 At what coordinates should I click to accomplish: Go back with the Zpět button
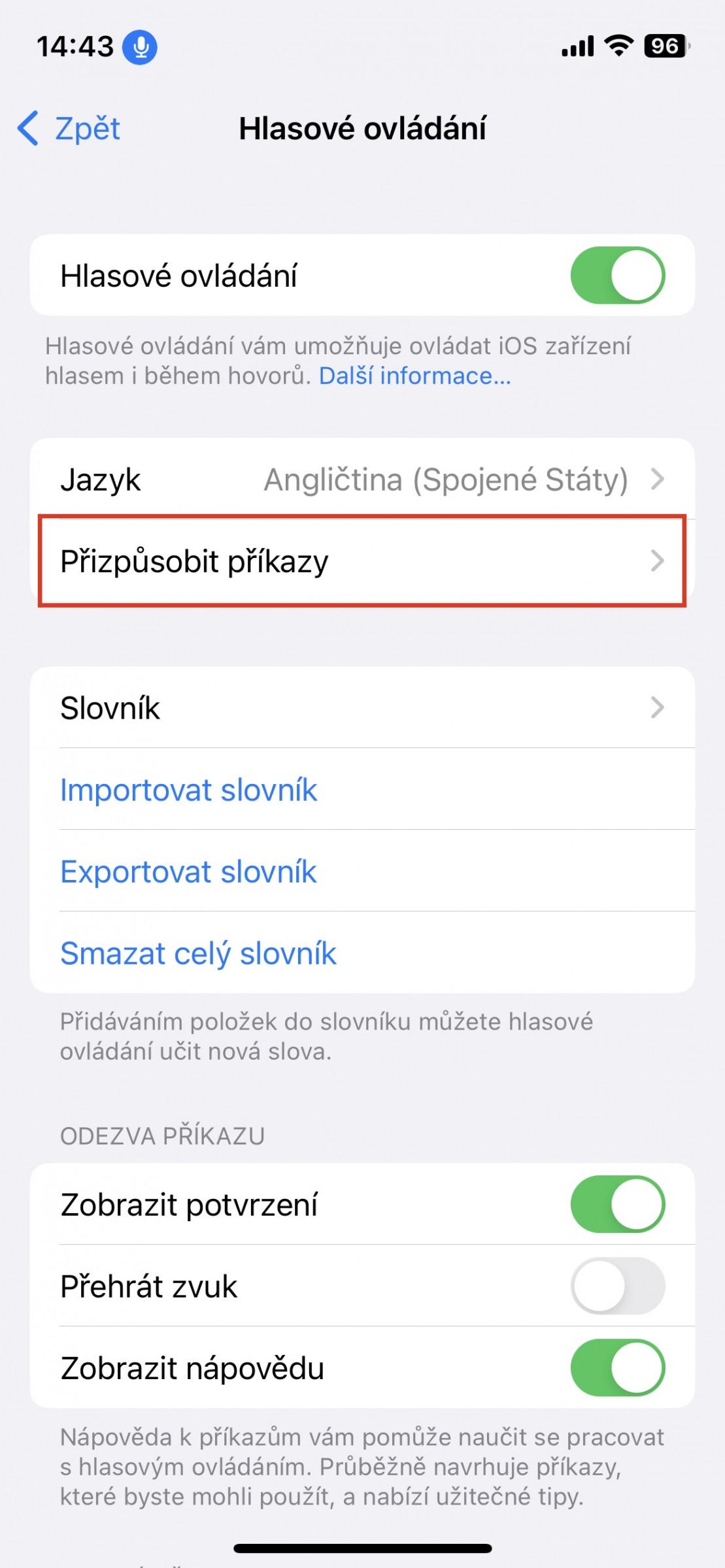click(x=69, y=128)
